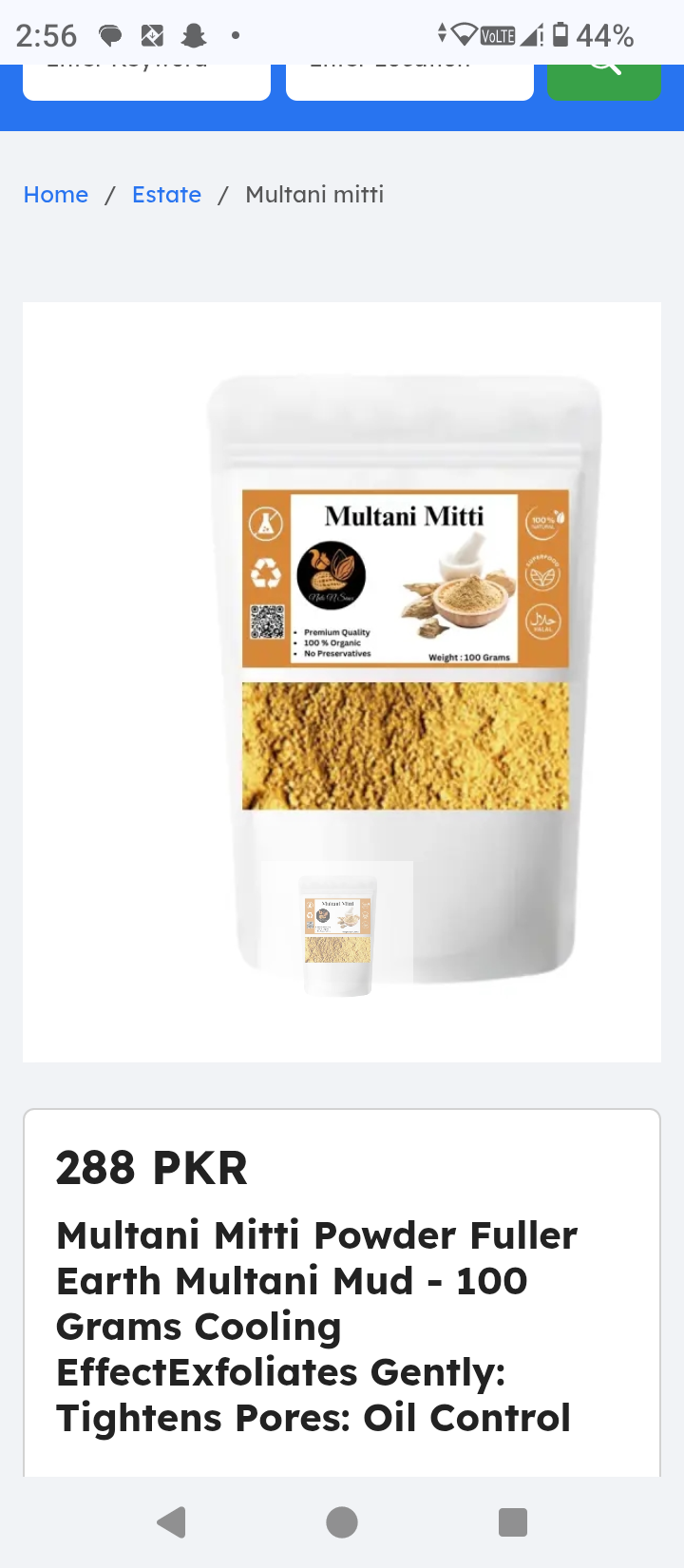Open the Home breadcrumb link
The height and width of the screenshot is (1568, 684).
(x=56, y=195)
